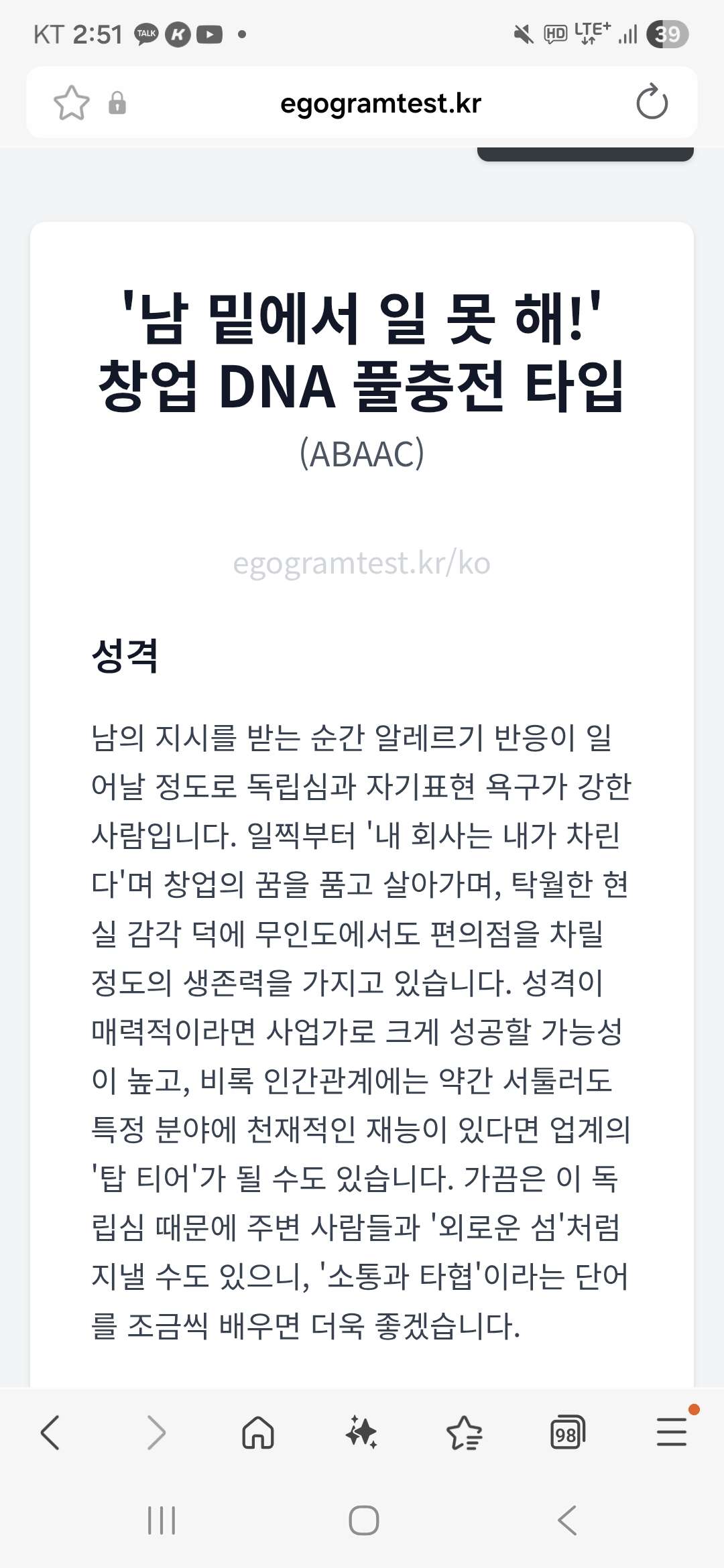The width and height of the screenshot is (724, 1568).
Task: Open the browser hamburger menu
Action: click(x=671, y=1433)
